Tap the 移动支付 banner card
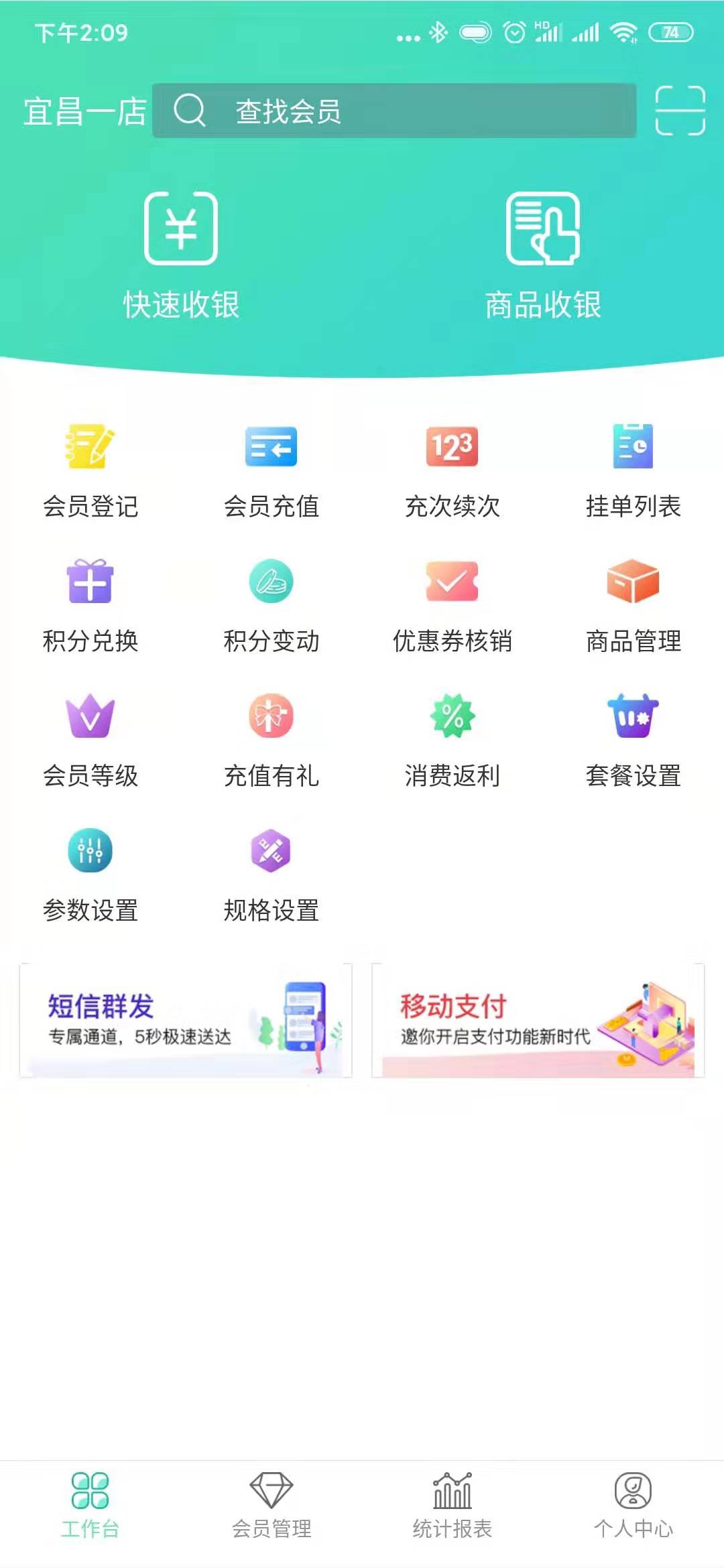 (538, 1021)
